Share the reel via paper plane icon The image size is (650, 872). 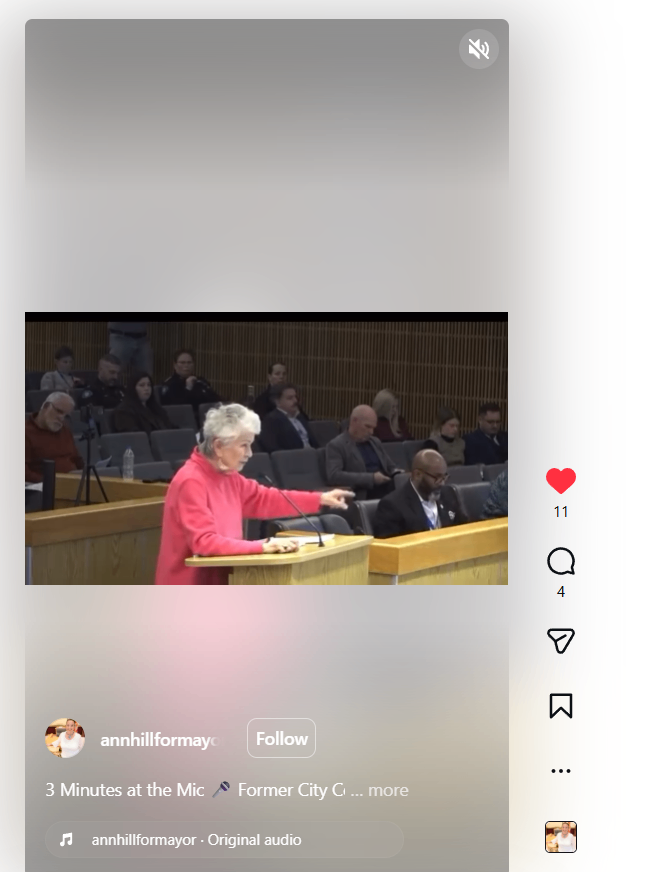(561, 641)
